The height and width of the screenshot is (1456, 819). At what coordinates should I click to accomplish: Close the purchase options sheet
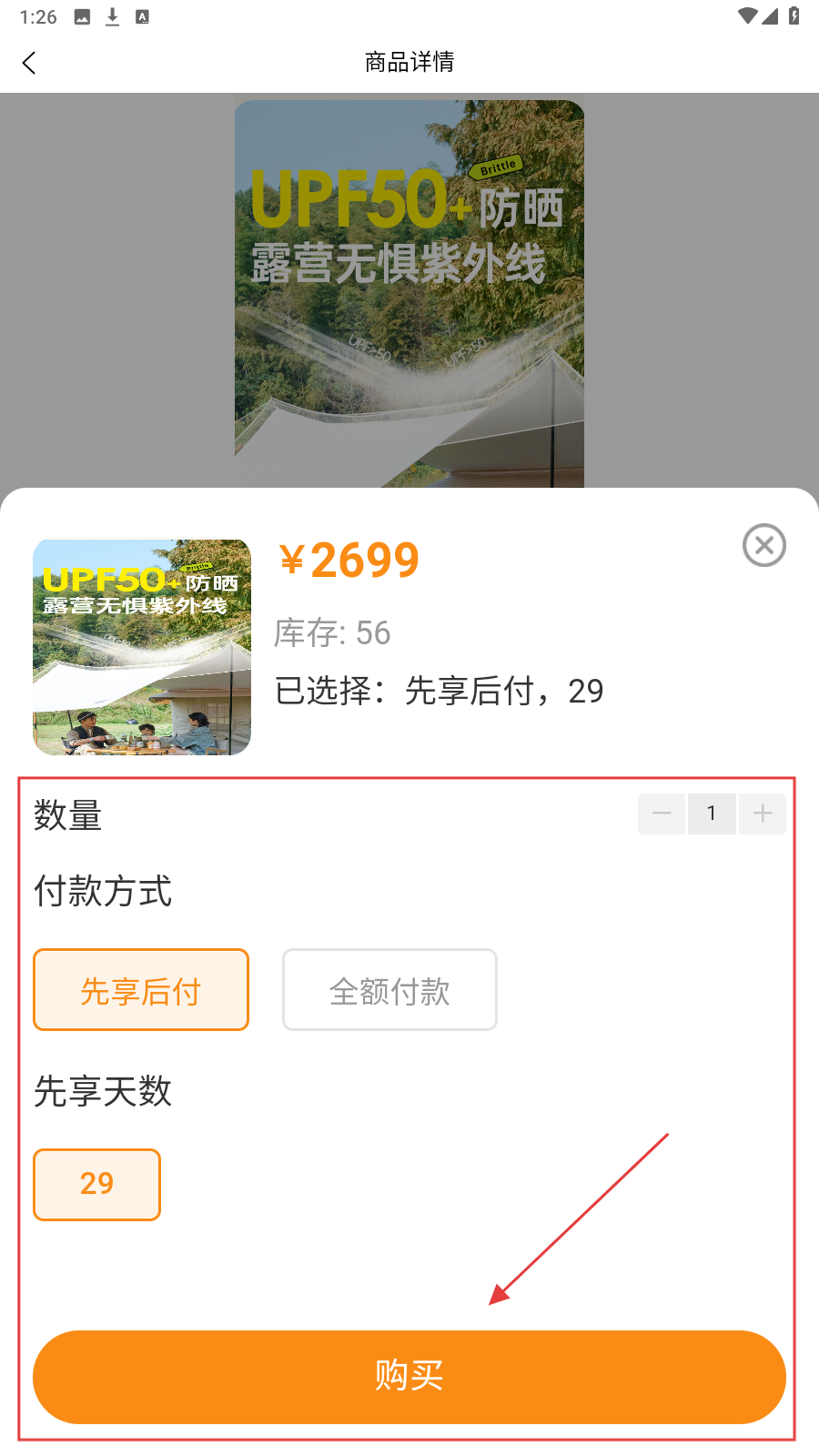click(x=763, y=545)
